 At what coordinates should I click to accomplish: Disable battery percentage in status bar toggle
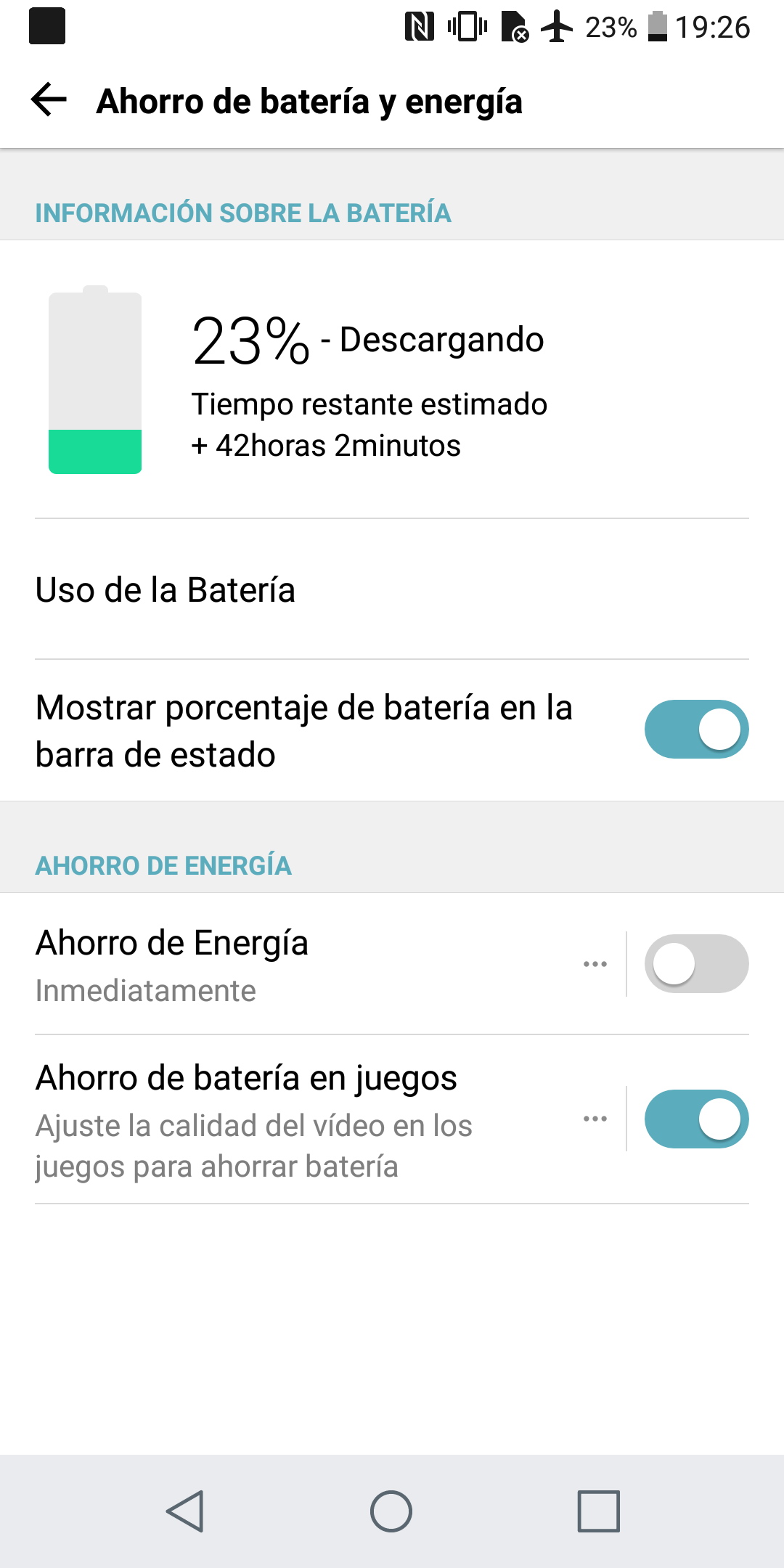(x=696, y=730)
